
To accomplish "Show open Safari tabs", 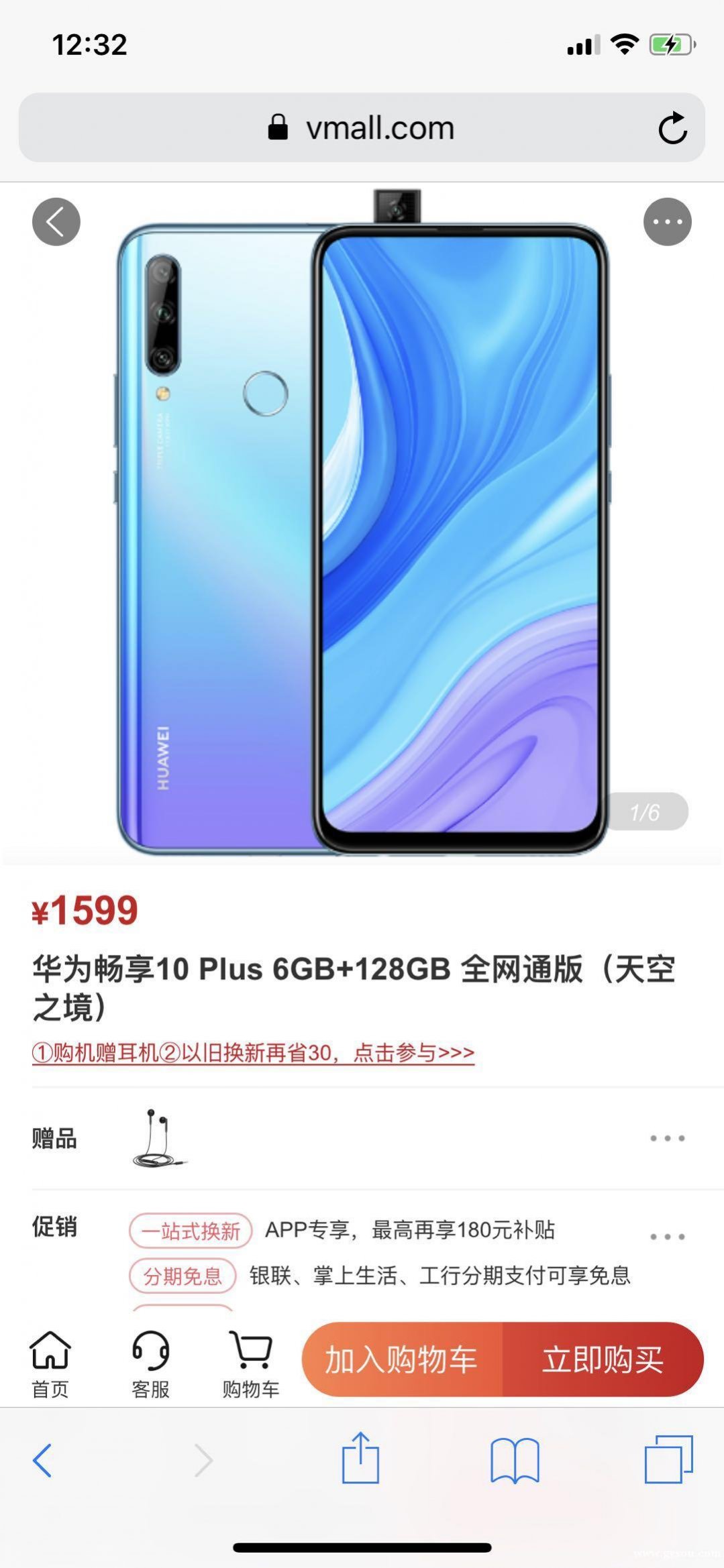I will coord(668,1460).
